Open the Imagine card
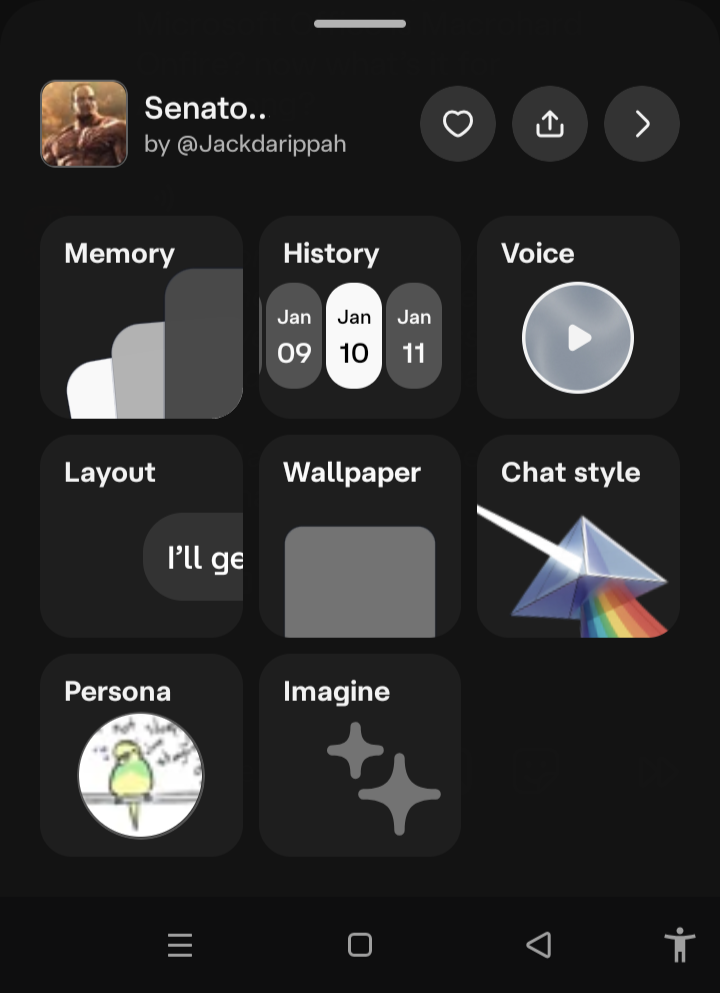720x993 pixels. pyautogui.click(x=359, y=755)
